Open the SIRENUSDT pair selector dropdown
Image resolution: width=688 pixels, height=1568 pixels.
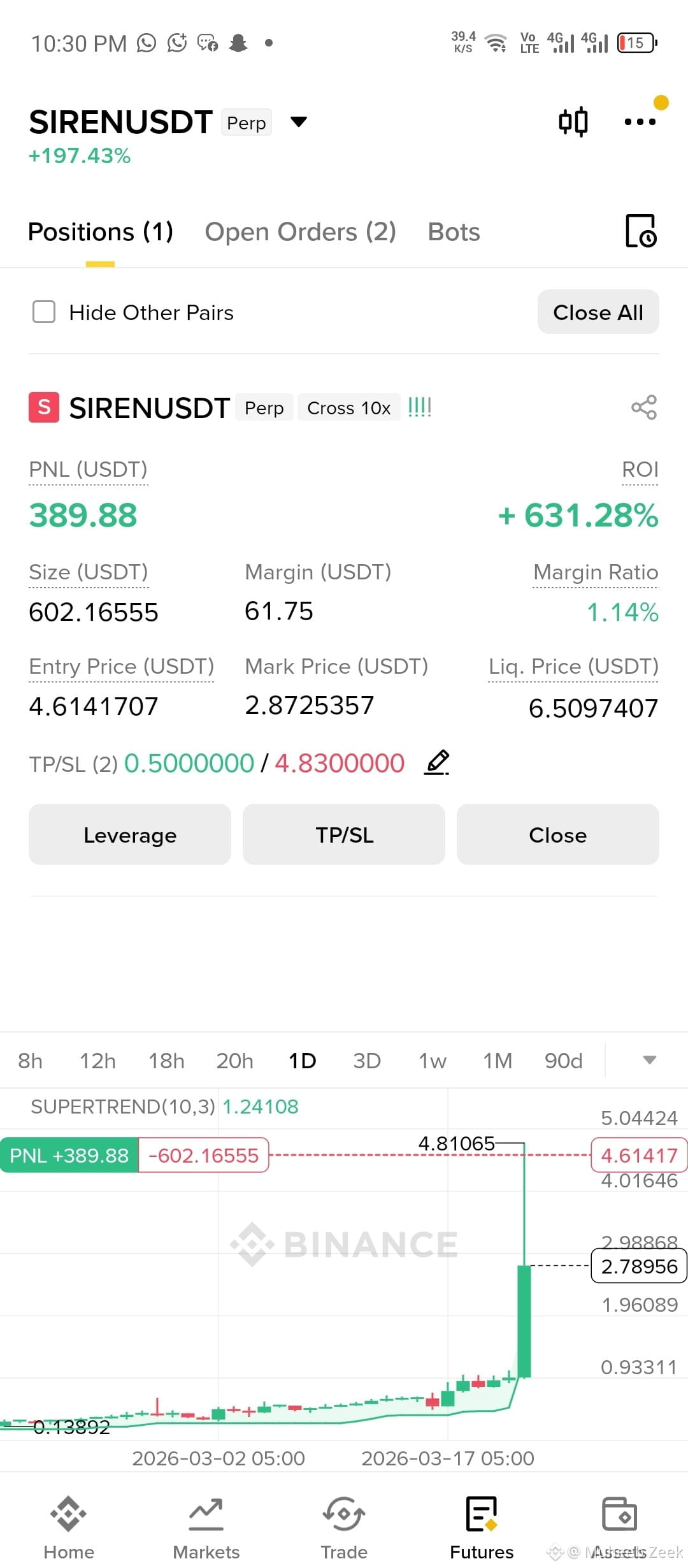coord(299,122)
